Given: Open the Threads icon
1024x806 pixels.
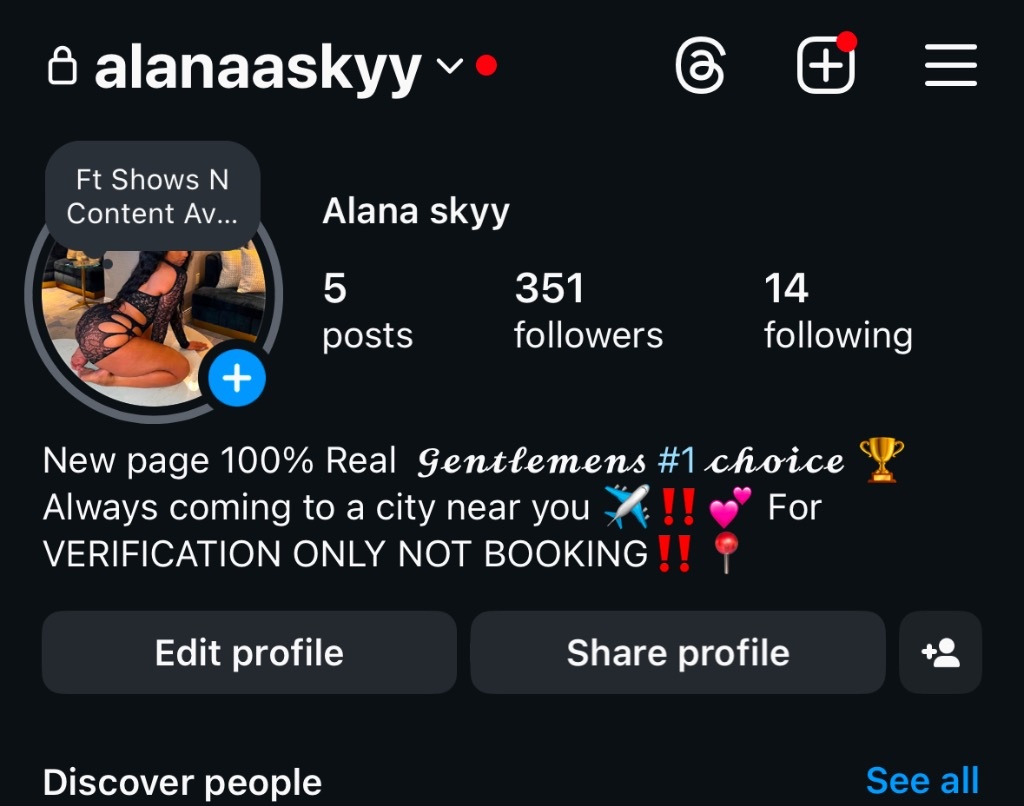Looking at the screenshot, I should [700, 67].
